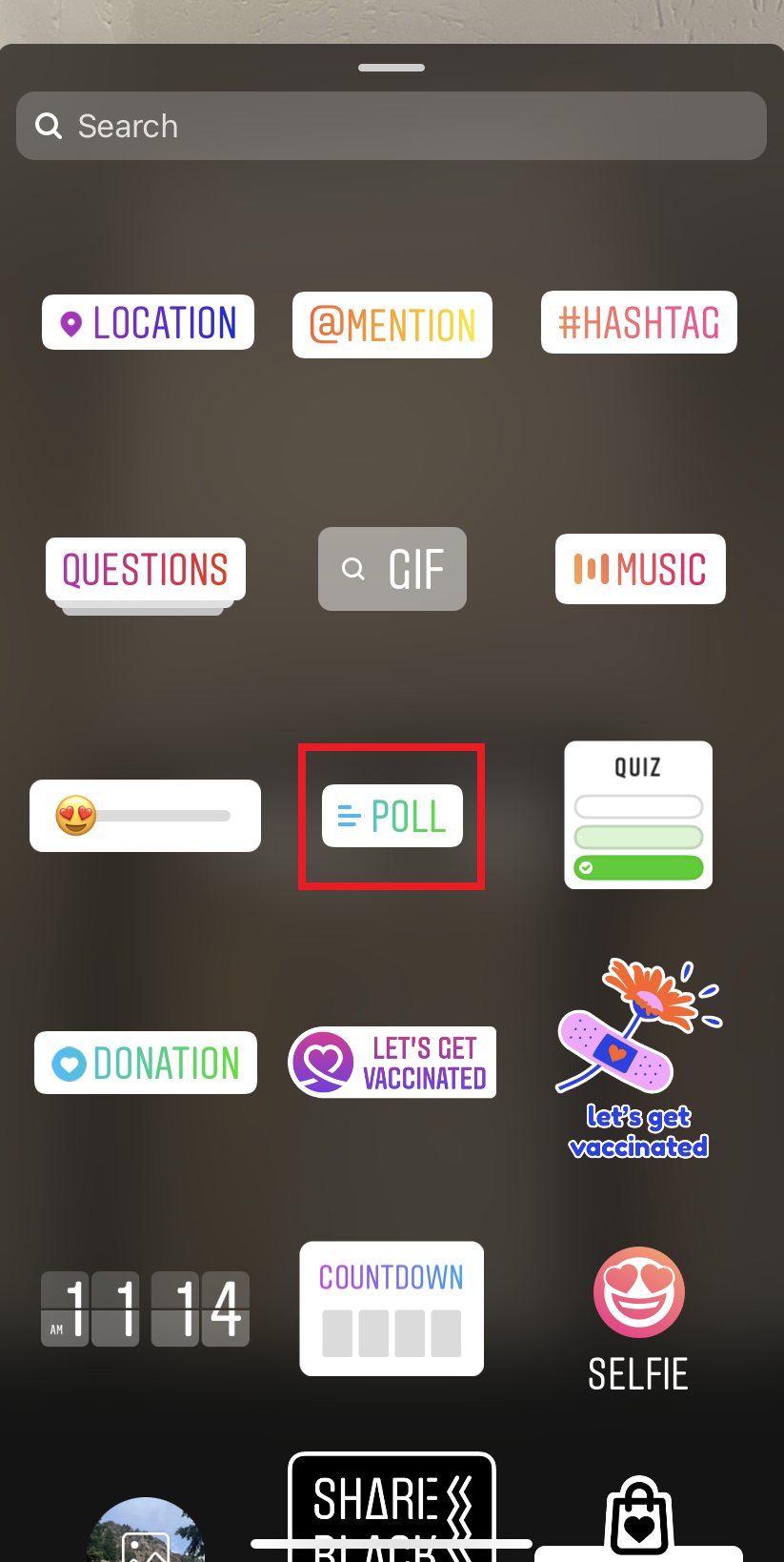The width and height of the screenshot is (784, 1562).
Task: Select the Share Black sticker
Action: [x=392, y=1501]
